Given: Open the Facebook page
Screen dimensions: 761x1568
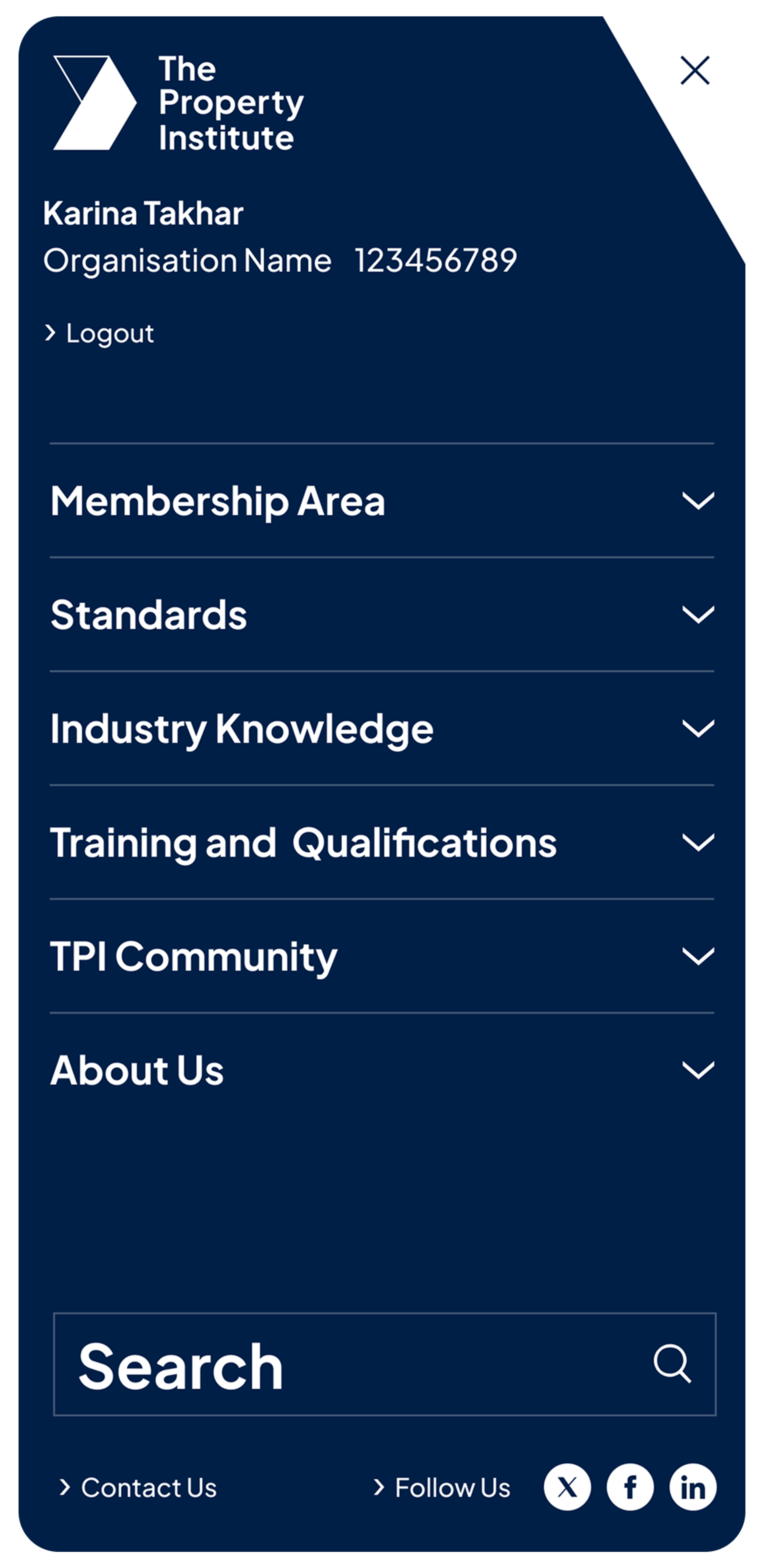Looking at the screenshot, I should 630,1488.
